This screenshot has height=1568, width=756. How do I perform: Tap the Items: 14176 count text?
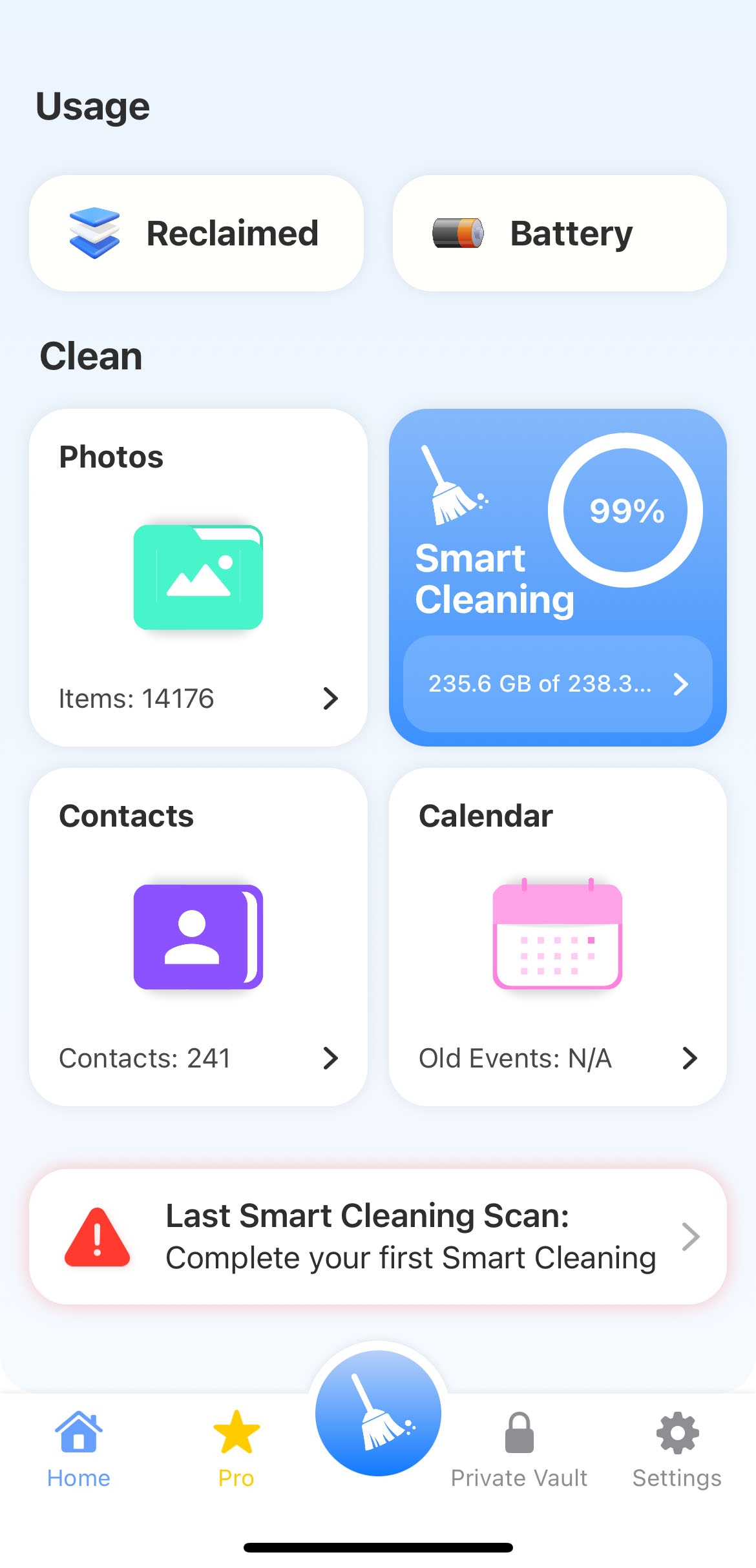point(137,699)
